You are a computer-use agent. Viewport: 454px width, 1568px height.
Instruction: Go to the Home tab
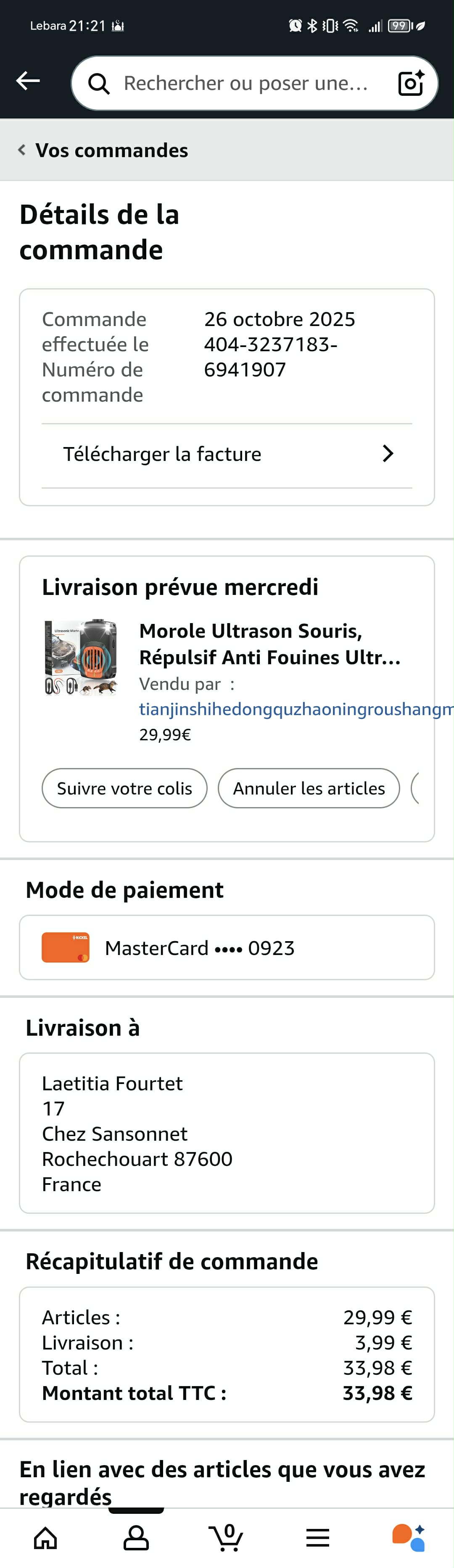point(46,1538)
